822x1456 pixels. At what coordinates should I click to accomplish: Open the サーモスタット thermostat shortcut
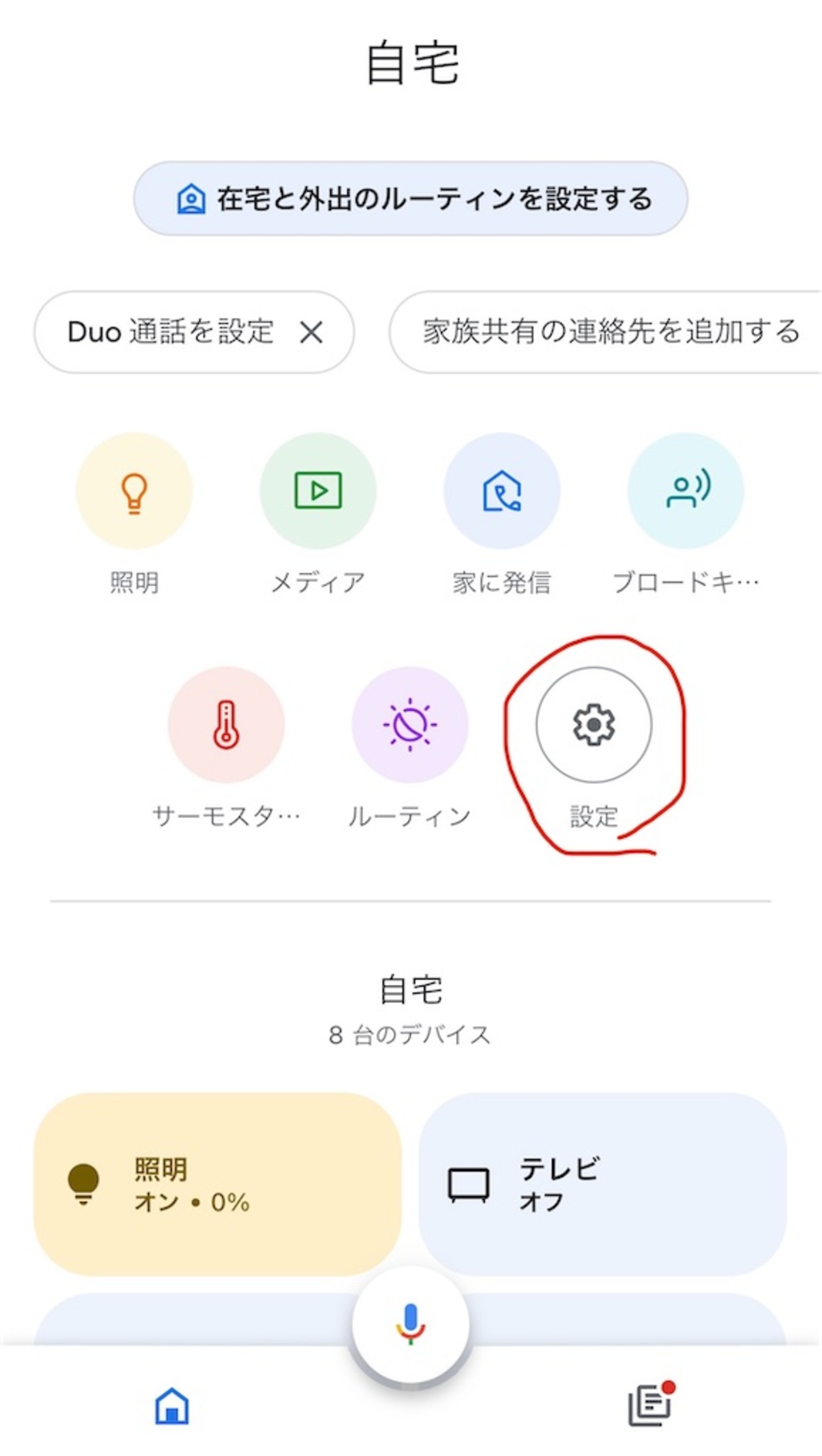[226, 725]
